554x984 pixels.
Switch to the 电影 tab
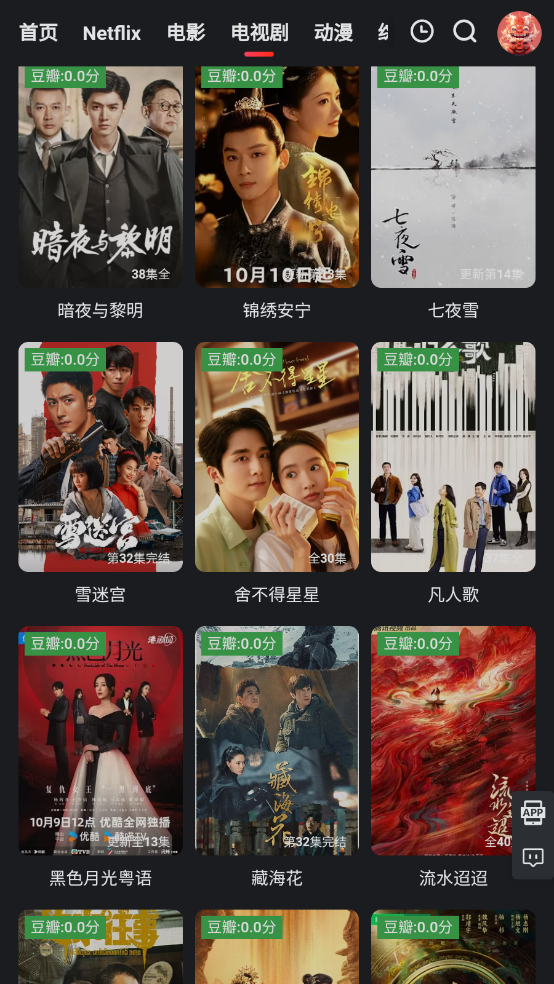[186, 33]
